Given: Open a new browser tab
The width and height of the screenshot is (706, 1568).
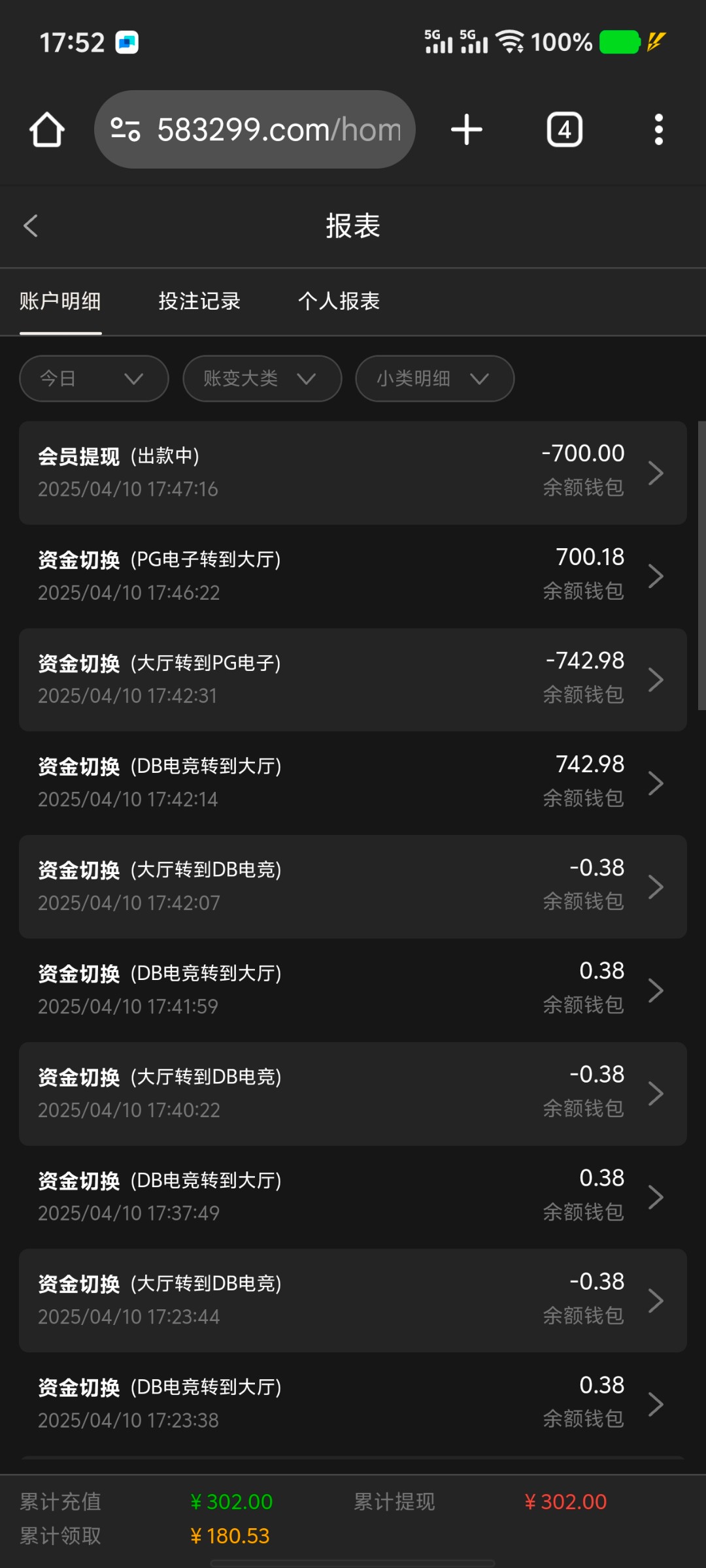Looking at the screenshot, I should click(x=467, y=129).
